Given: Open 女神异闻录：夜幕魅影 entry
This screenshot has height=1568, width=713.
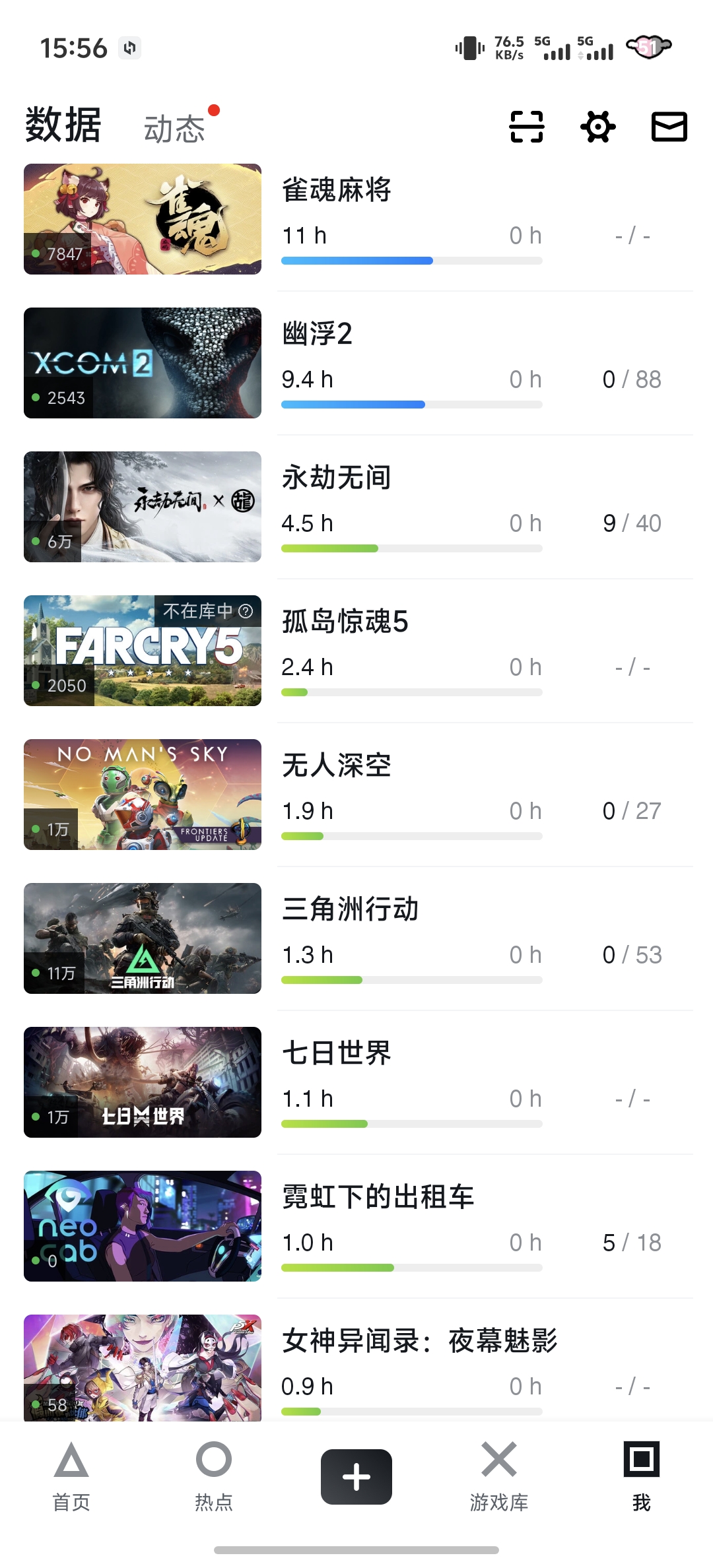Looking at the screenshot, I should point(419,1342).
